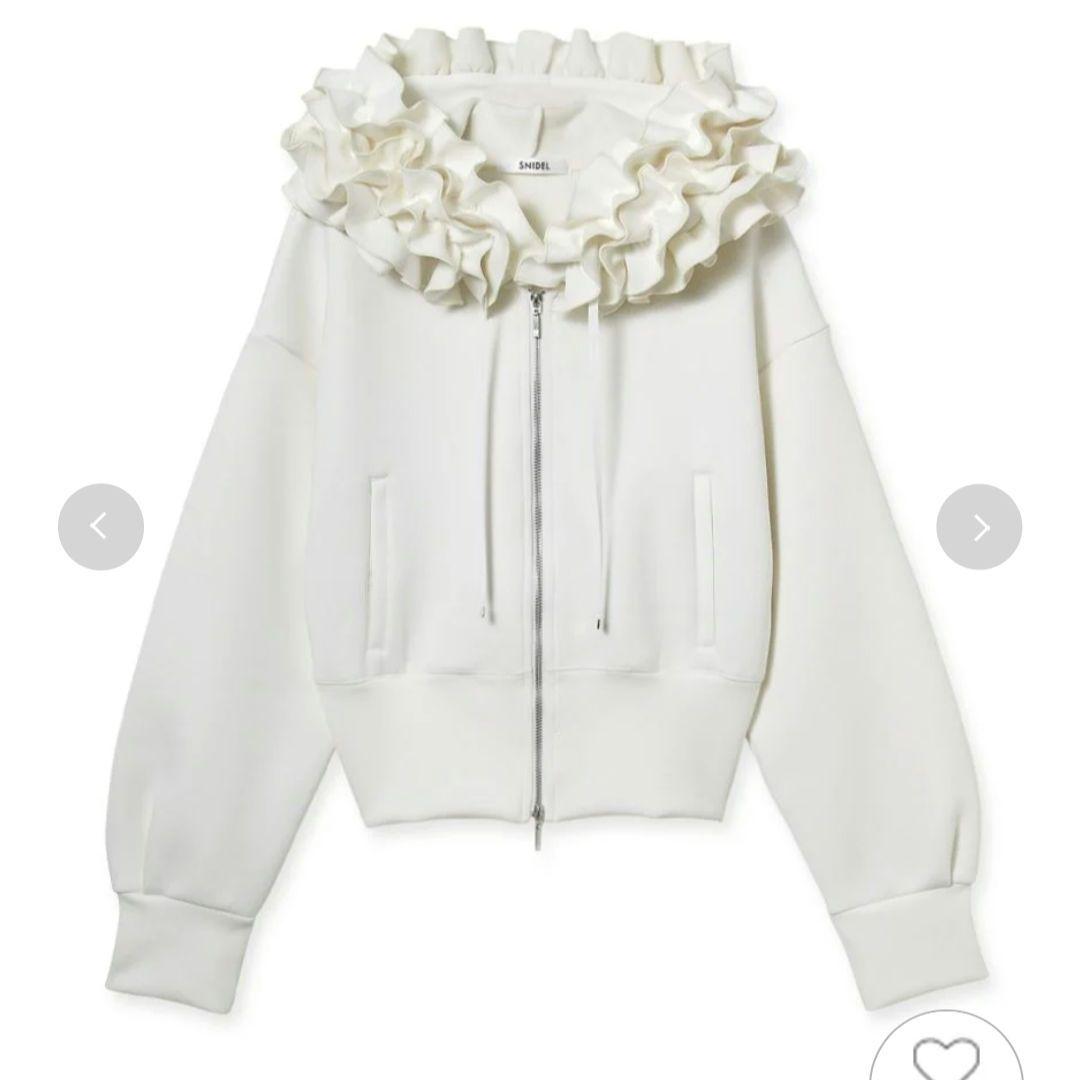
Task: Go to the previous product image
Action: click(x=100, y=527)
